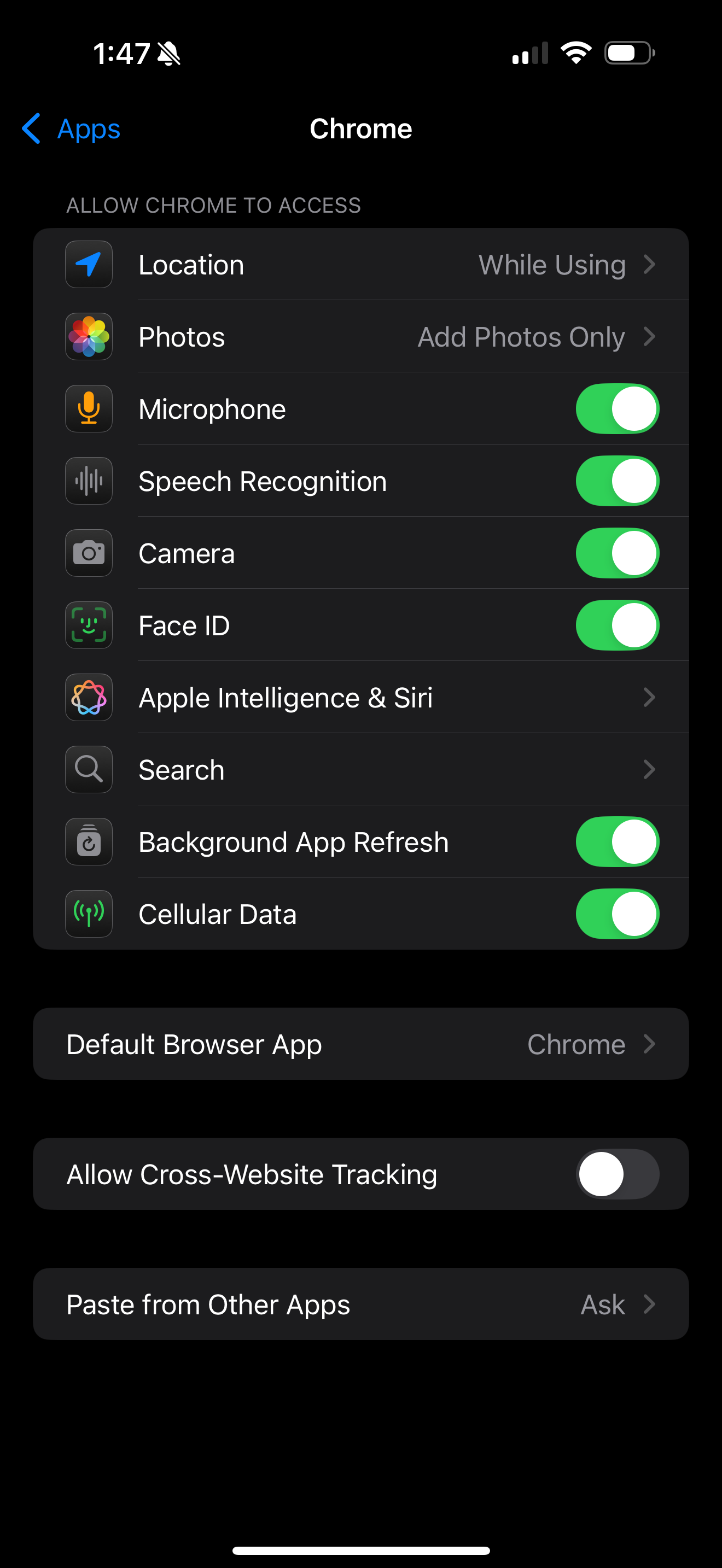The image size is (722, 1568).
Task: Turn off Microphone access
Action: (x=616, y=409)
